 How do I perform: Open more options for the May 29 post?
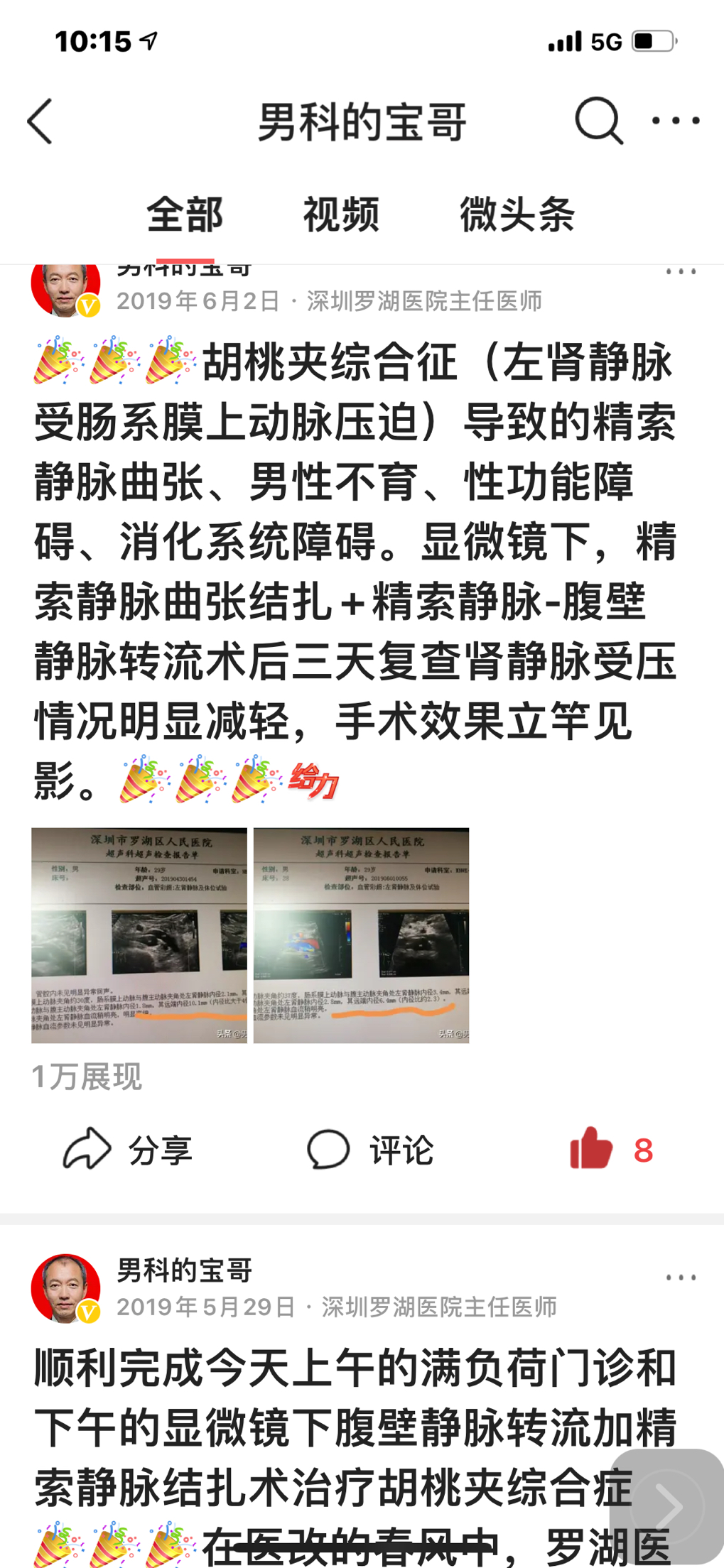pyautogui.click(x=680, y=1278)
